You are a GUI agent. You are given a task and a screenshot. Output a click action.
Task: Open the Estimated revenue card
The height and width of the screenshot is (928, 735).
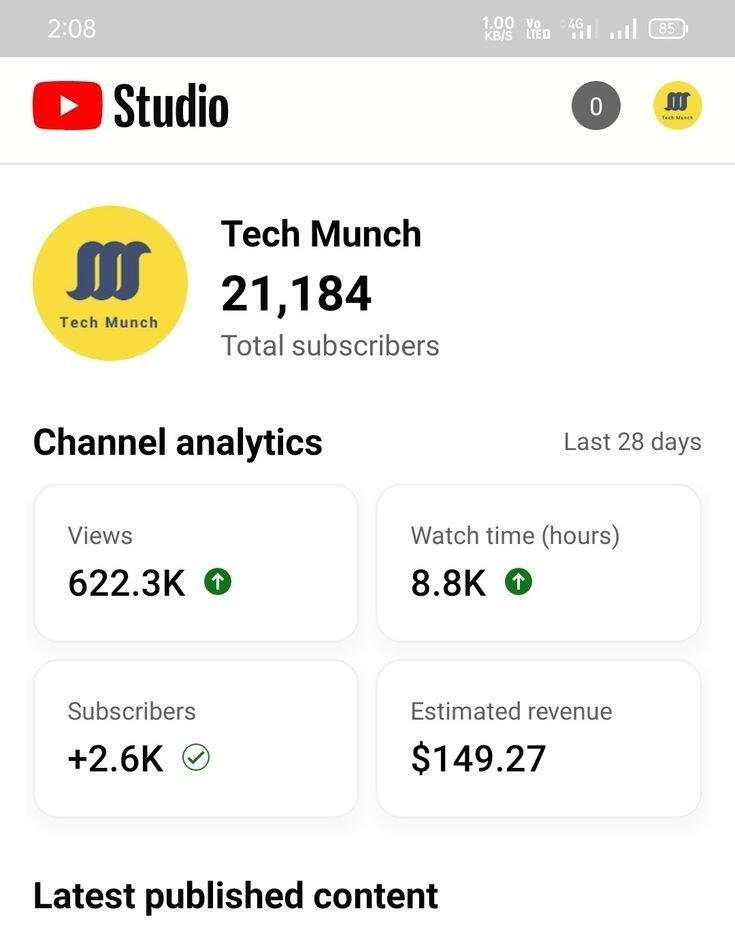coord(538,739)
